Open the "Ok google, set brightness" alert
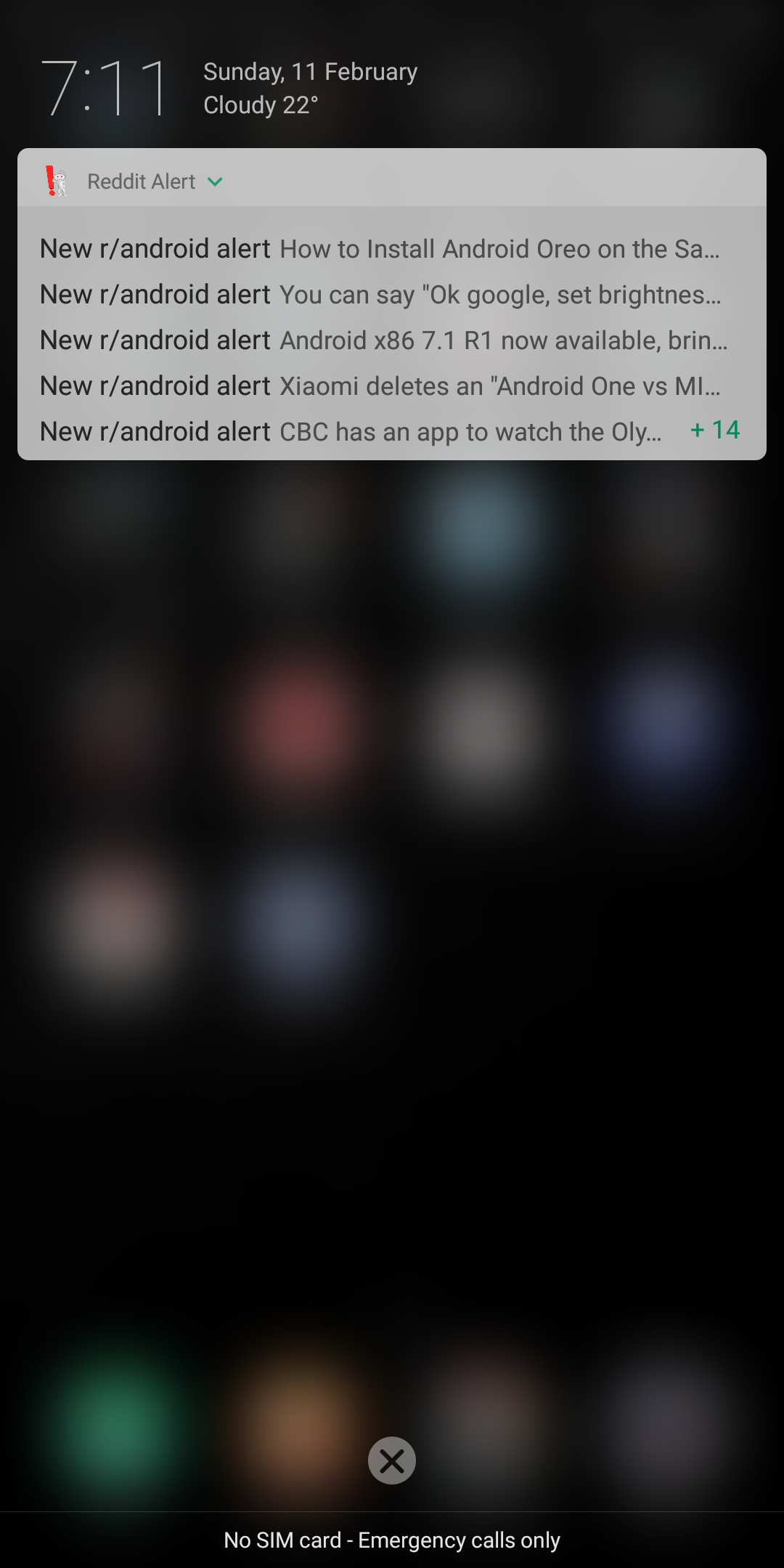The height and width of the screenshot is (1568, 784). pos(380,295)
